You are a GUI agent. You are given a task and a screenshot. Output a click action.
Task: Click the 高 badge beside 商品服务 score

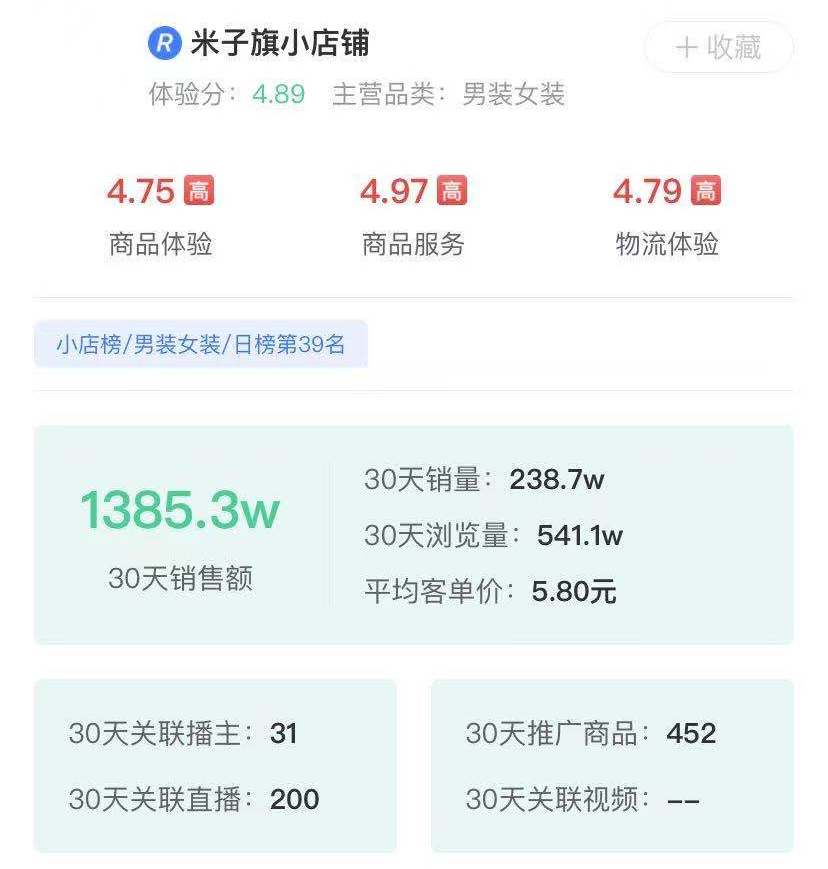[x=451, y=190]
